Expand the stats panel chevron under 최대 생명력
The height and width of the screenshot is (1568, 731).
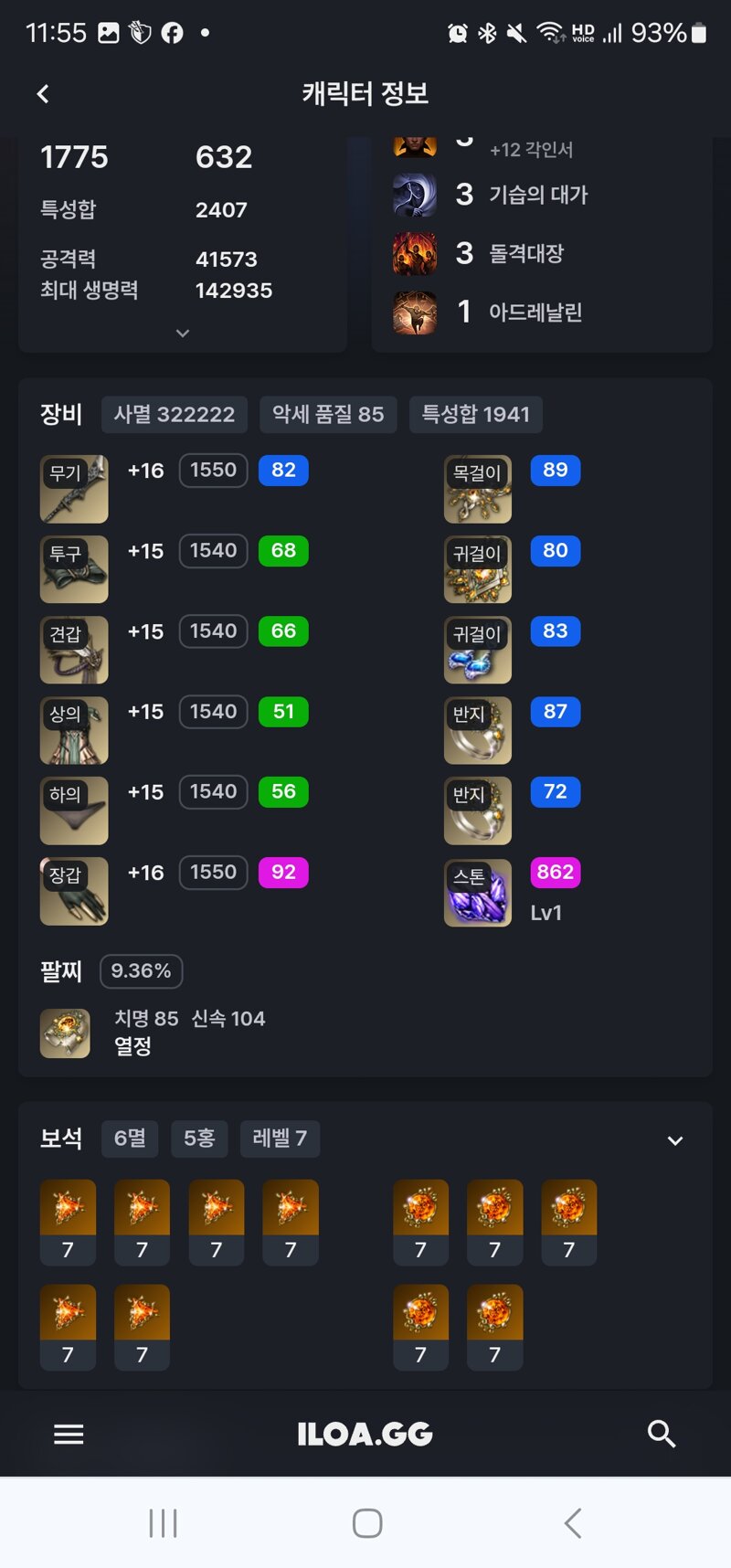click(x=183, y=334)
